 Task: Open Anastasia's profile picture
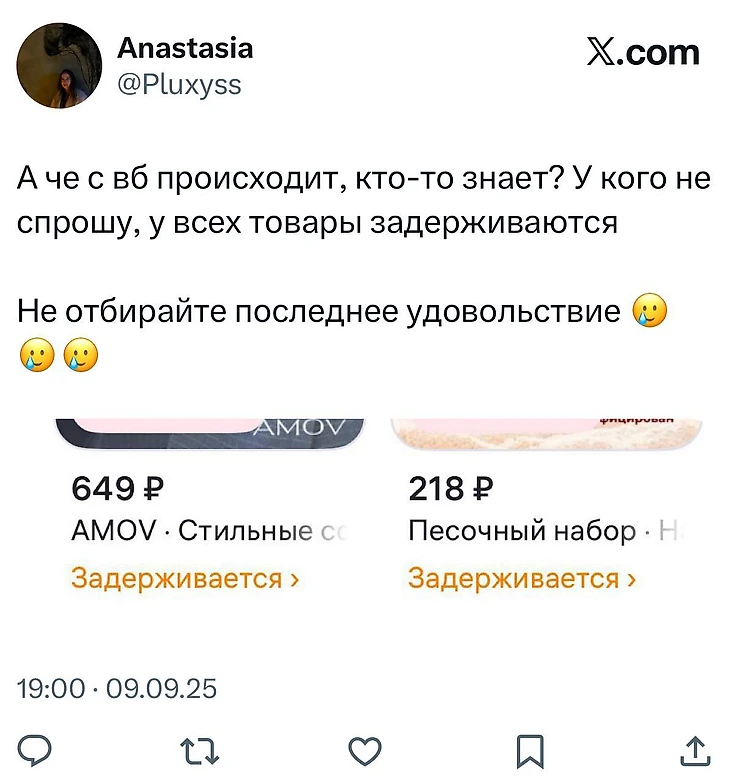point(59,65)
